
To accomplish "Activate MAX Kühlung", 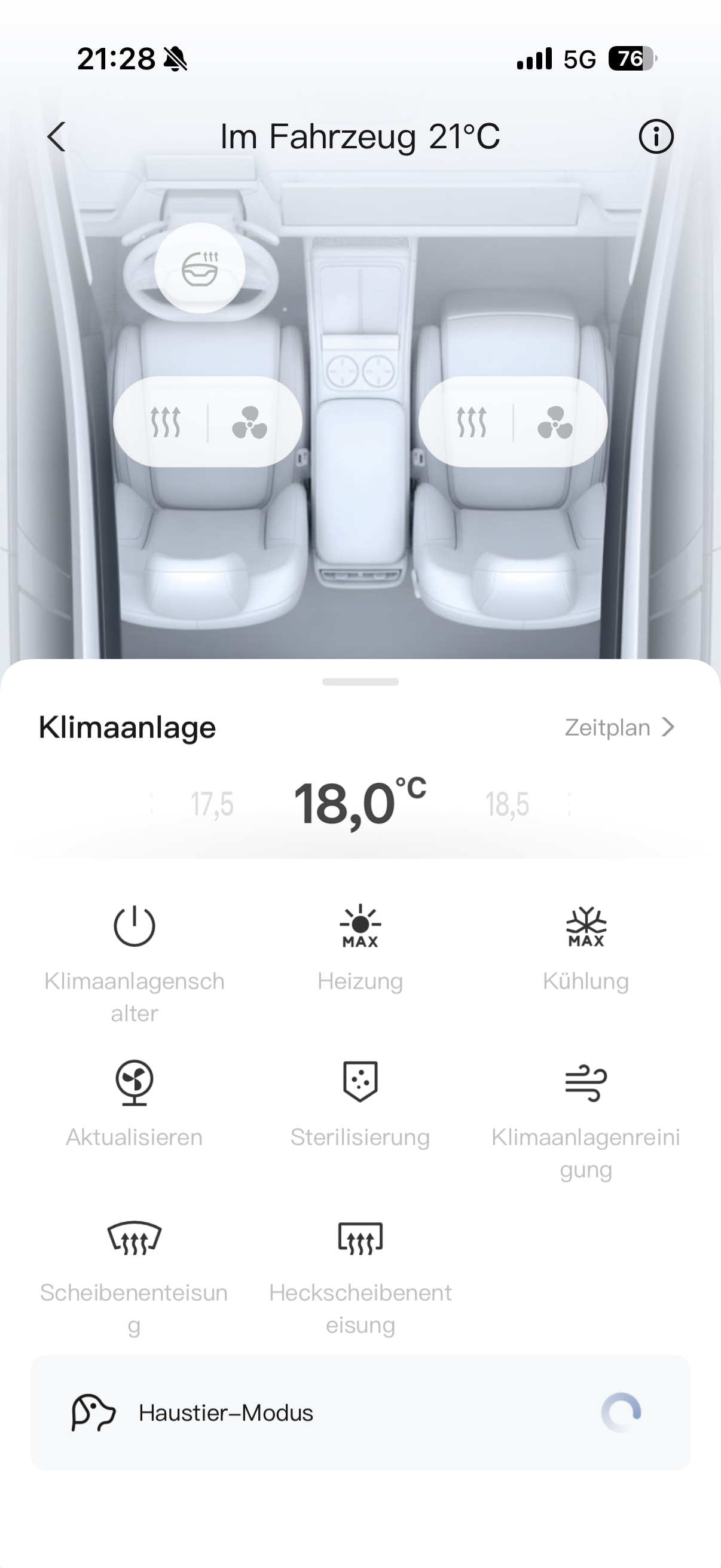I will (x=586, y=926).
